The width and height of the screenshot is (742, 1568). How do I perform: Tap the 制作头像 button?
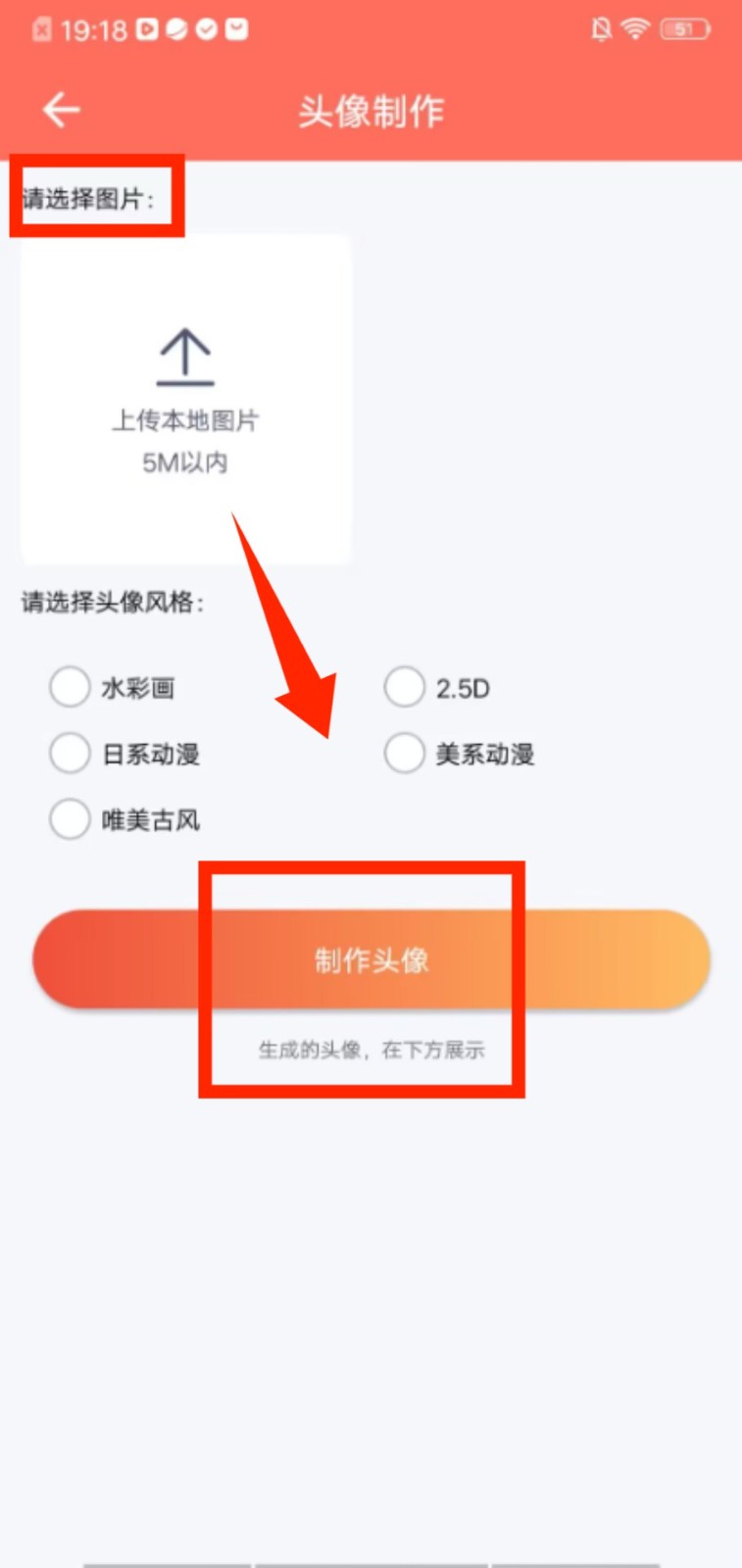371,959
